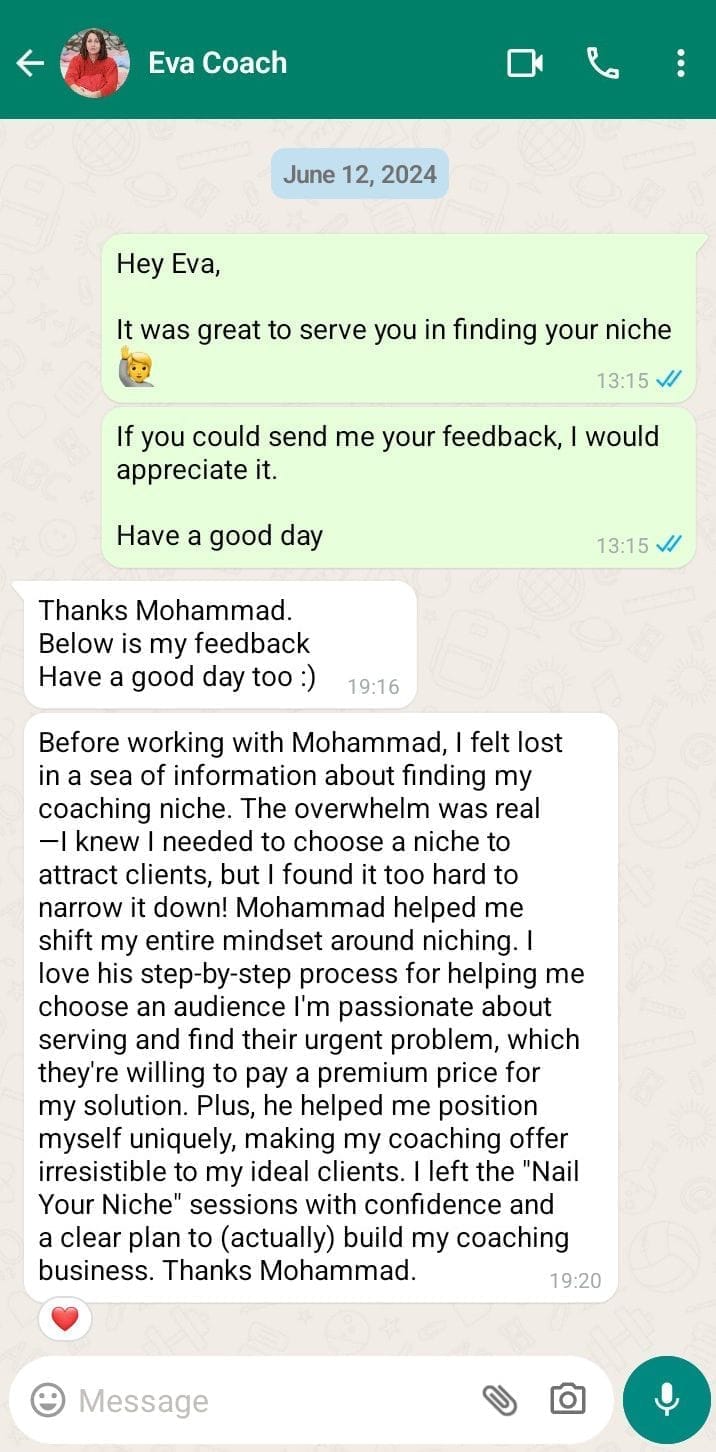Open the emoji picker
716x1452 pixels.
(47, 1400)
